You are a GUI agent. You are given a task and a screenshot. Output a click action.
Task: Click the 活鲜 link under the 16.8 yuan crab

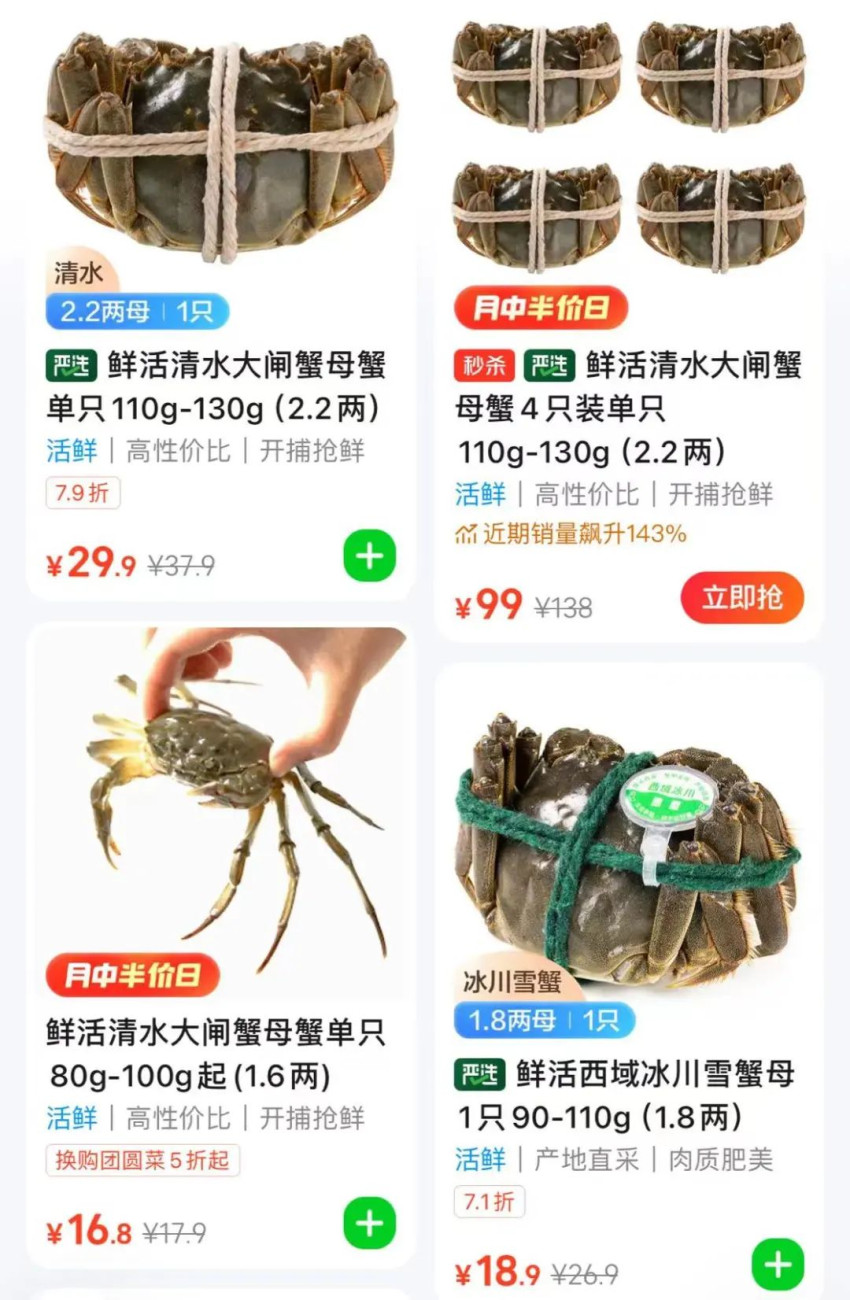click(x=71, y=1117)
